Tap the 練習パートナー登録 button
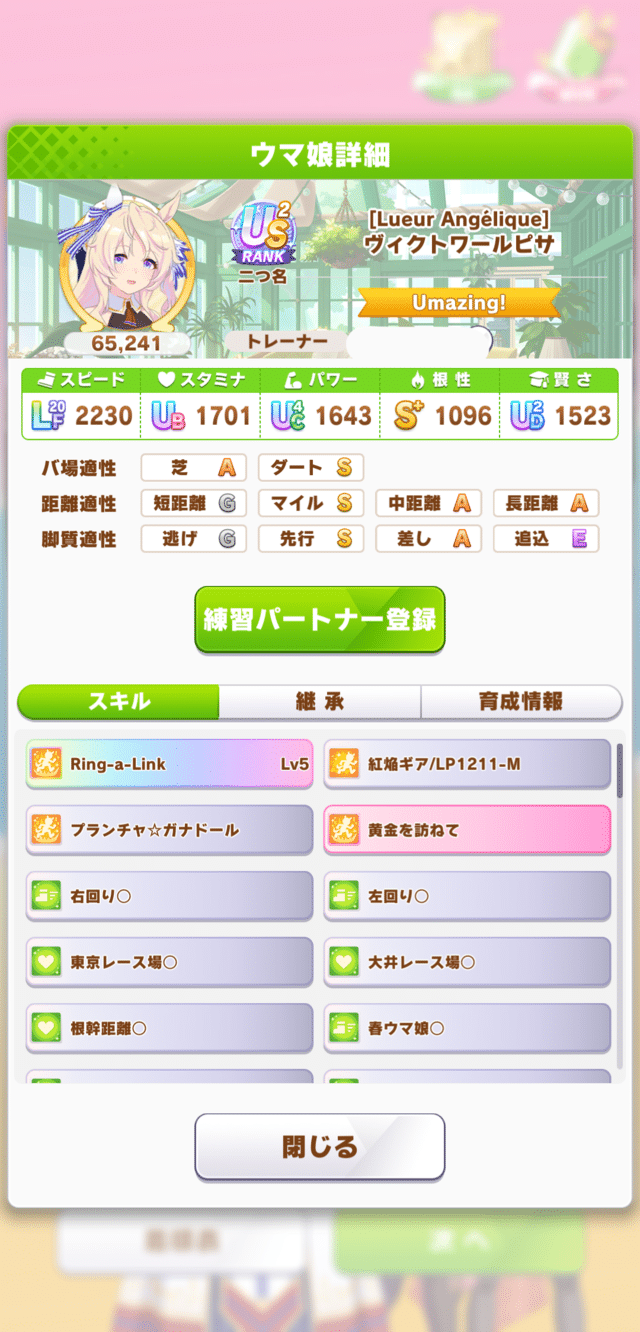This screenshot has height=1332, width=640. [x=319, y=620]
